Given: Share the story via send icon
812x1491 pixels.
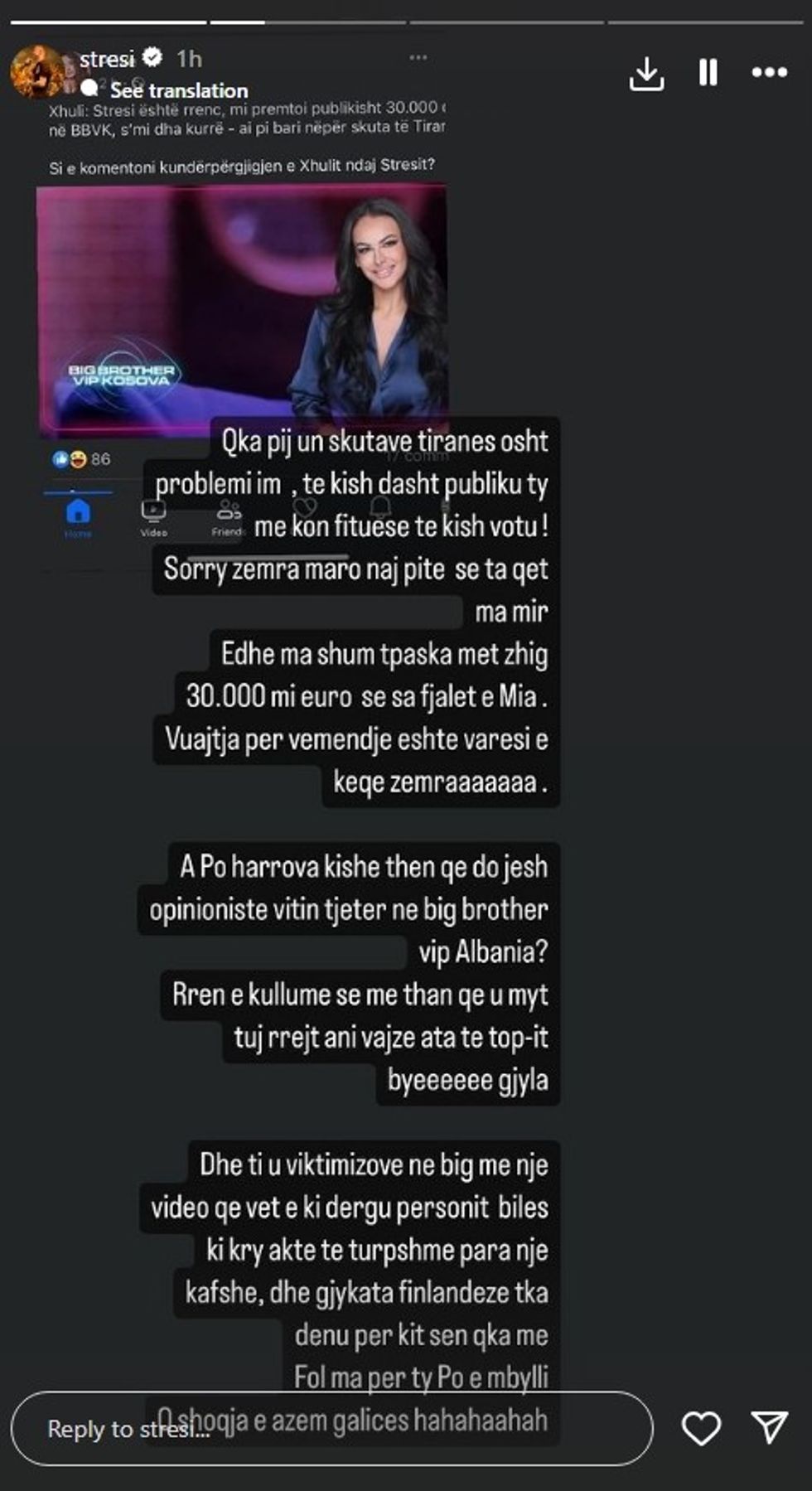Looking at the screenshot, I should pos(769,1427).
